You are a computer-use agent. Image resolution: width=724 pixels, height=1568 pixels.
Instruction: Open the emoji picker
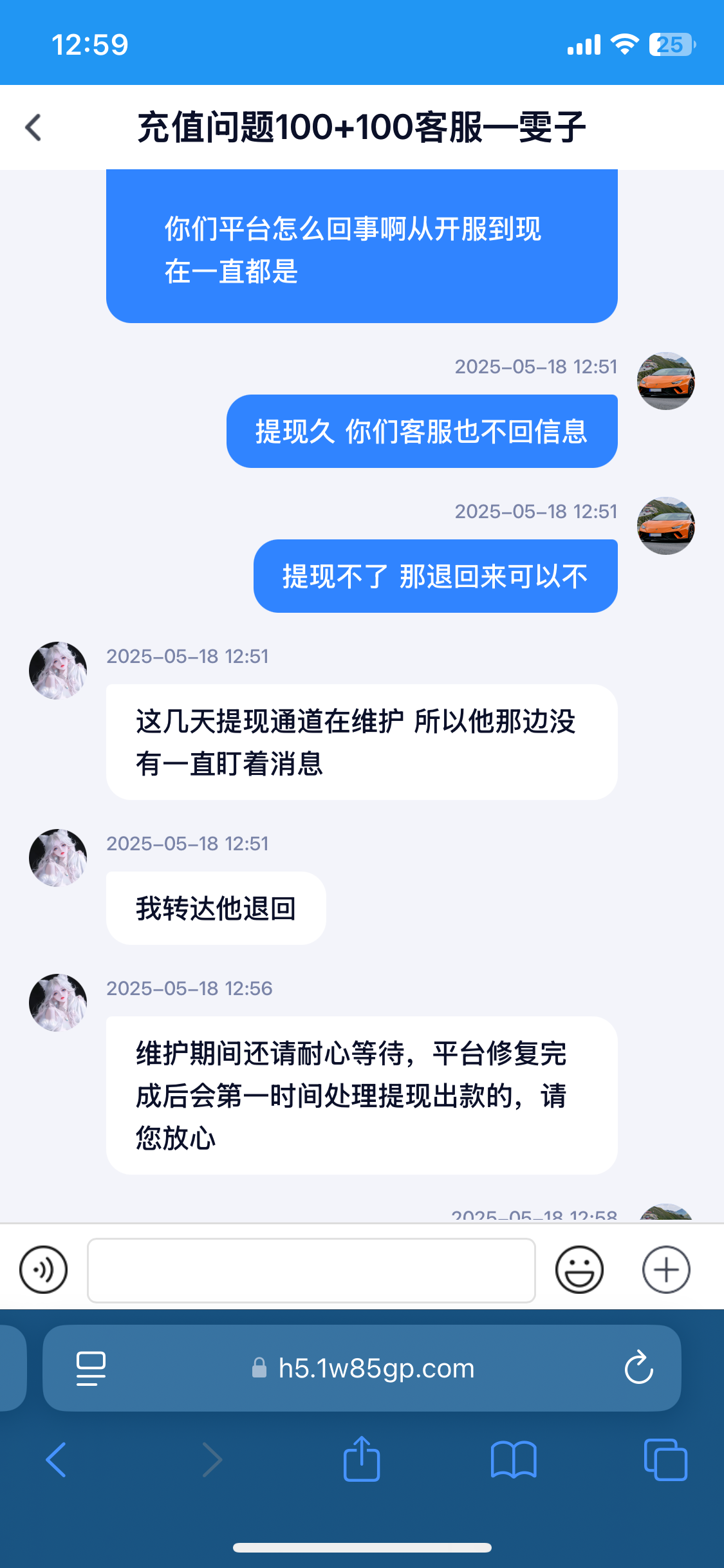579,1269
